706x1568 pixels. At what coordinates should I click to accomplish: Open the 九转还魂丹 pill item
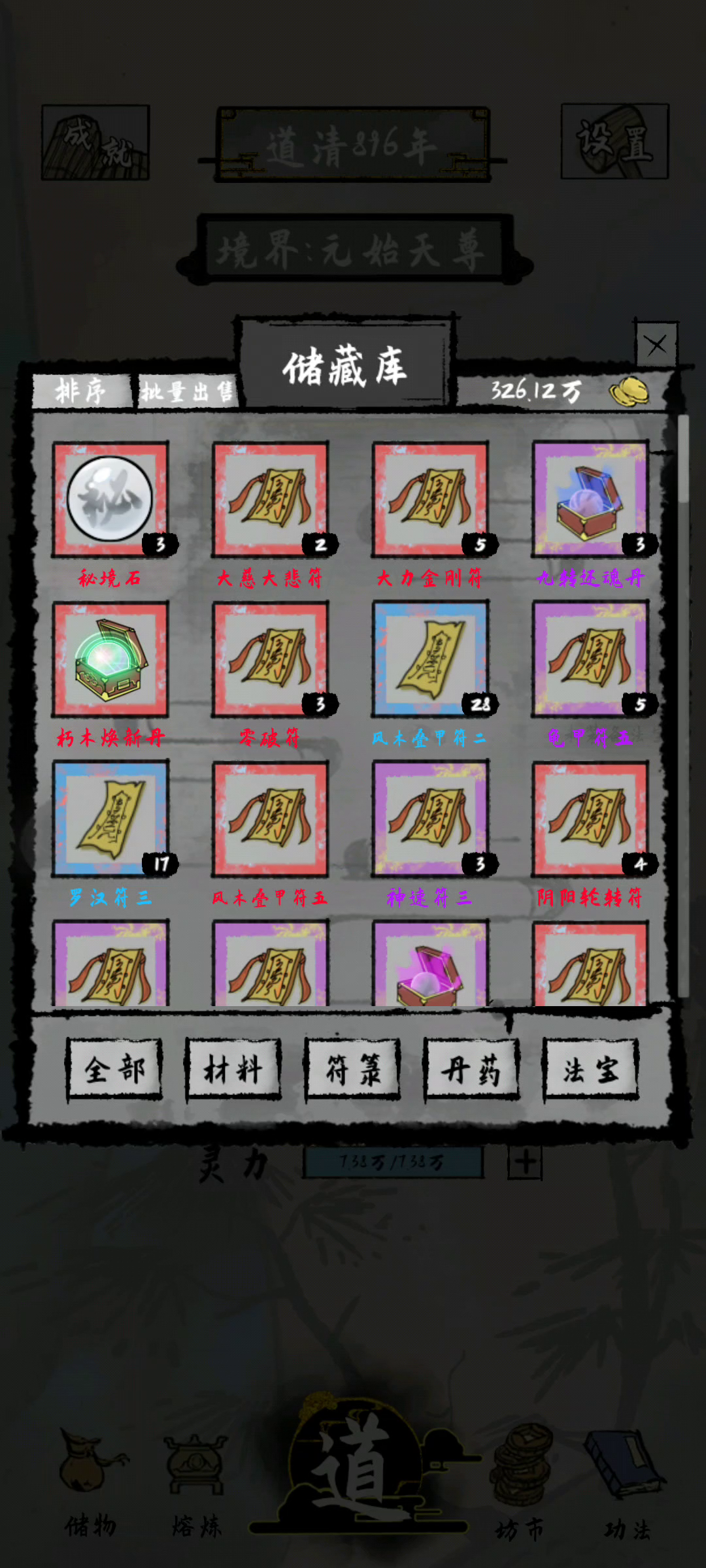click(591, 500)
